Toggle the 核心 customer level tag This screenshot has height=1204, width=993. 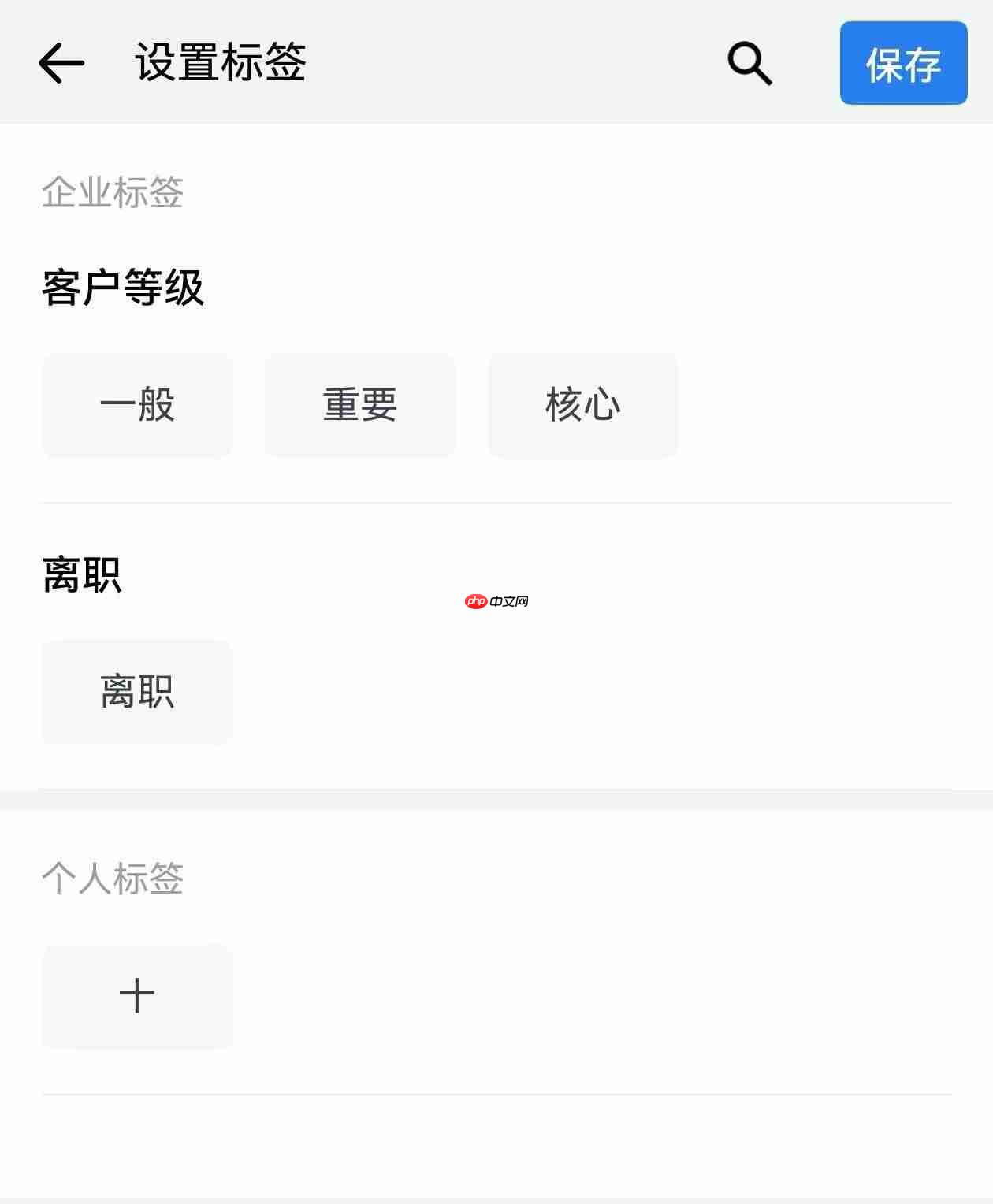[582, 405]
